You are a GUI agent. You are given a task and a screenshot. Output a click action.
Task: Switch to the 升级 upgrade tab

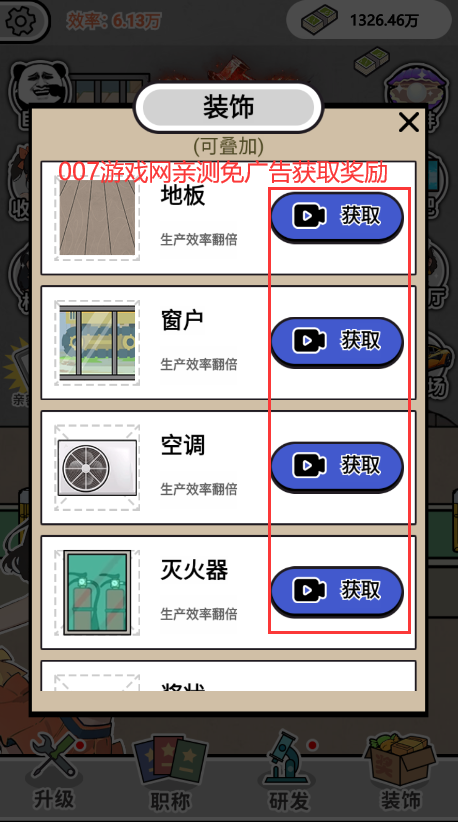click(54, 772)
